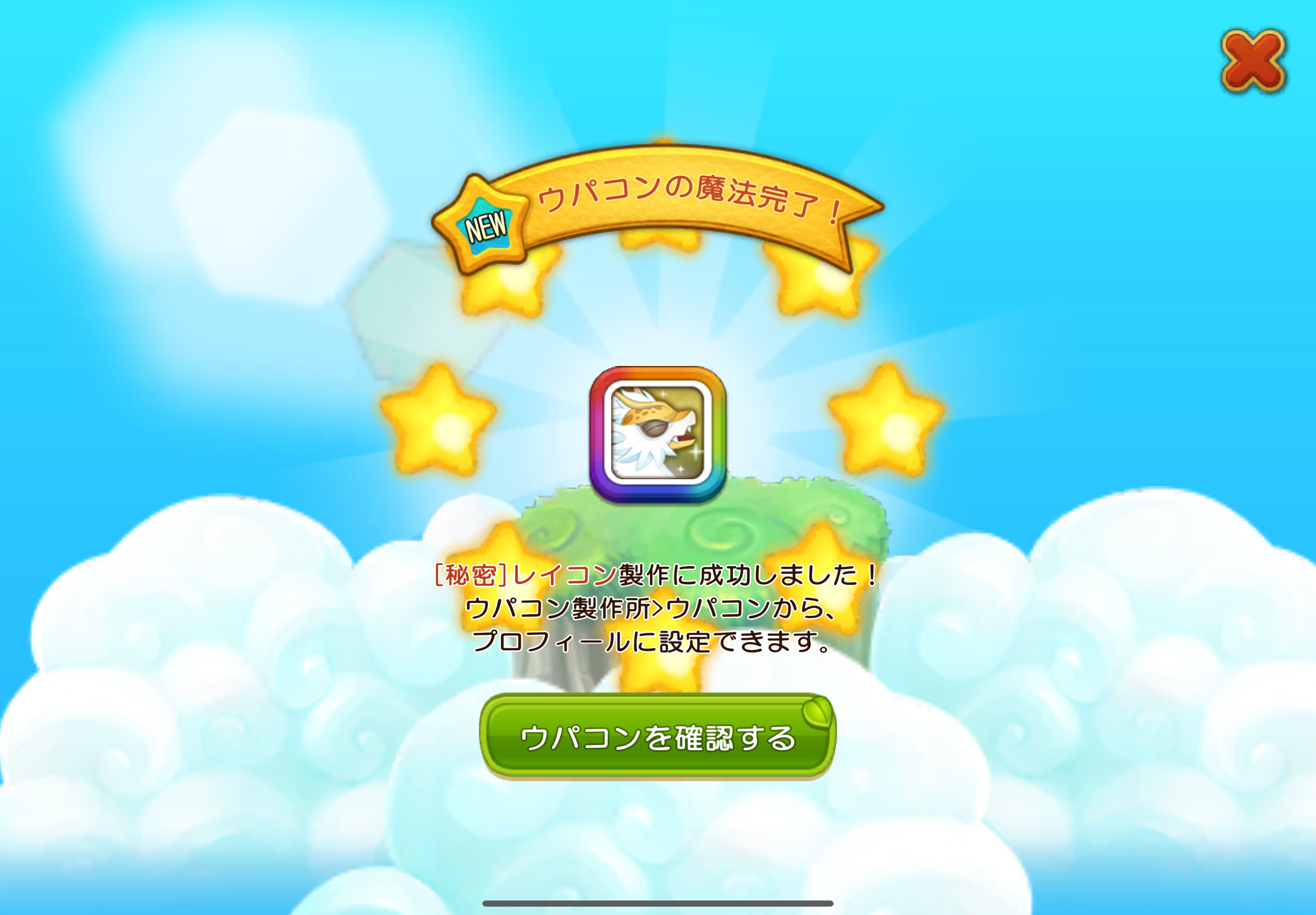Tap the green ウパコンを確認する button
The height and width of the screenshot is (915, 1316).
(657, 736)
